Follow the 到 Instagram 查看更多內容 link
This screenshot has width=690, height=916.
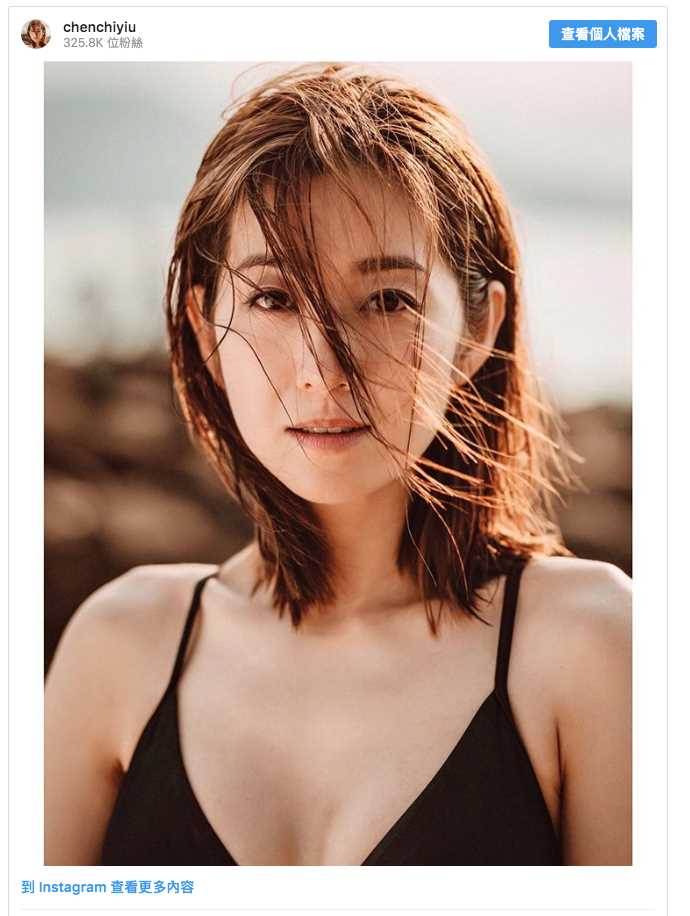click(x=108, y=887)
